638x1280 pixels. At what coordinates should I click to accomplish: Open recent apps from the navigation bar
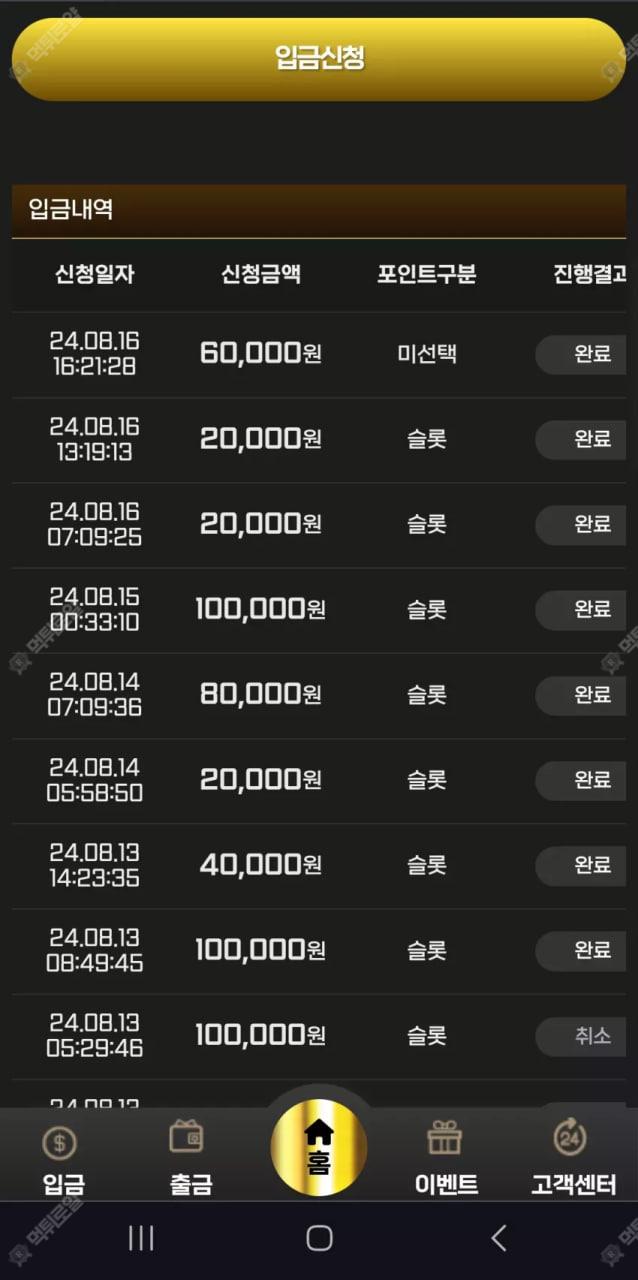(x=141, y=1239)
